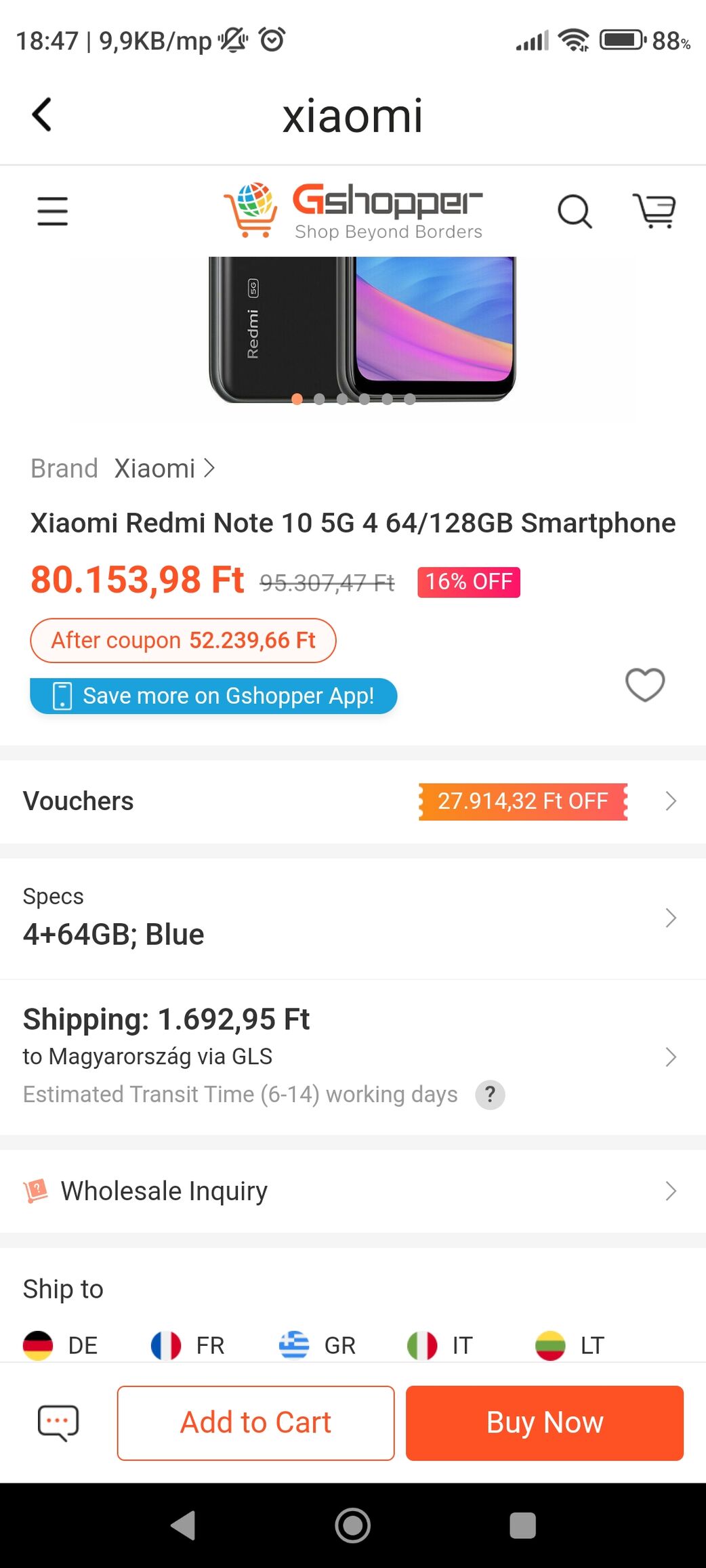Open Specs 4+64GB; Blue selection
706x1568 pixels.
[x=353, y=918]
